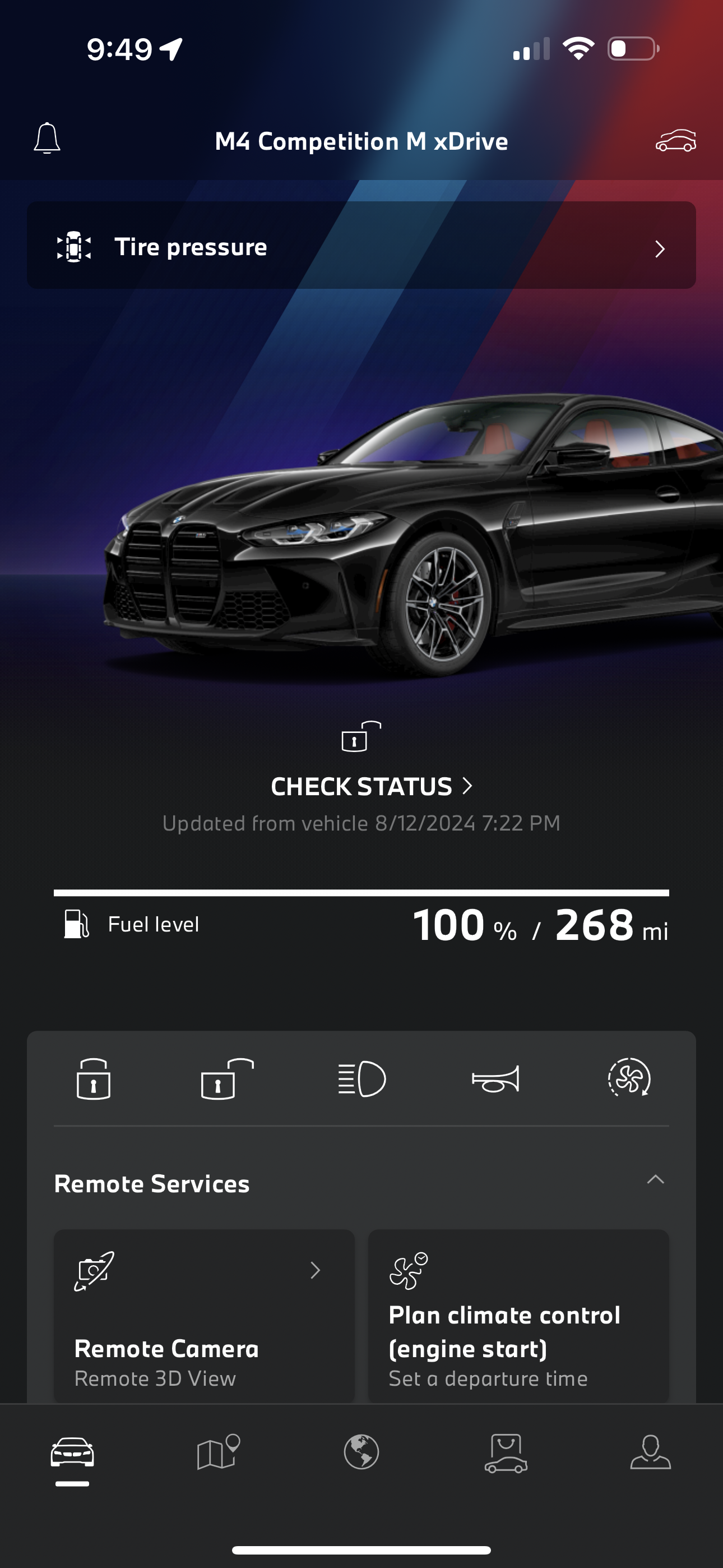Switch to the profile tab
Image resolution: width=723 pixels, height=1568 pixels.
pos(650,1452)
